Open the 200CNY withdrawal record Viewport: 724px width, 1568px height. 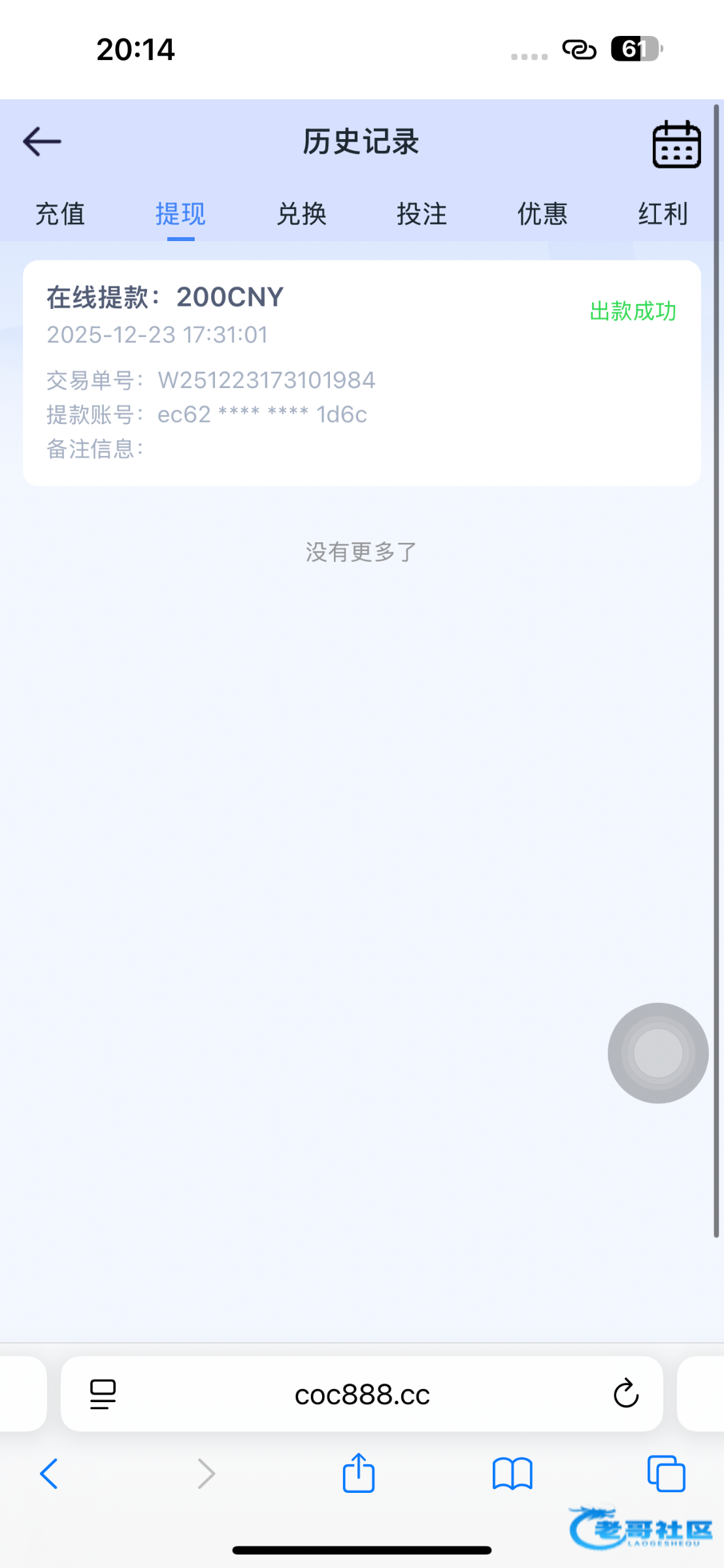(x=361, y=372)
